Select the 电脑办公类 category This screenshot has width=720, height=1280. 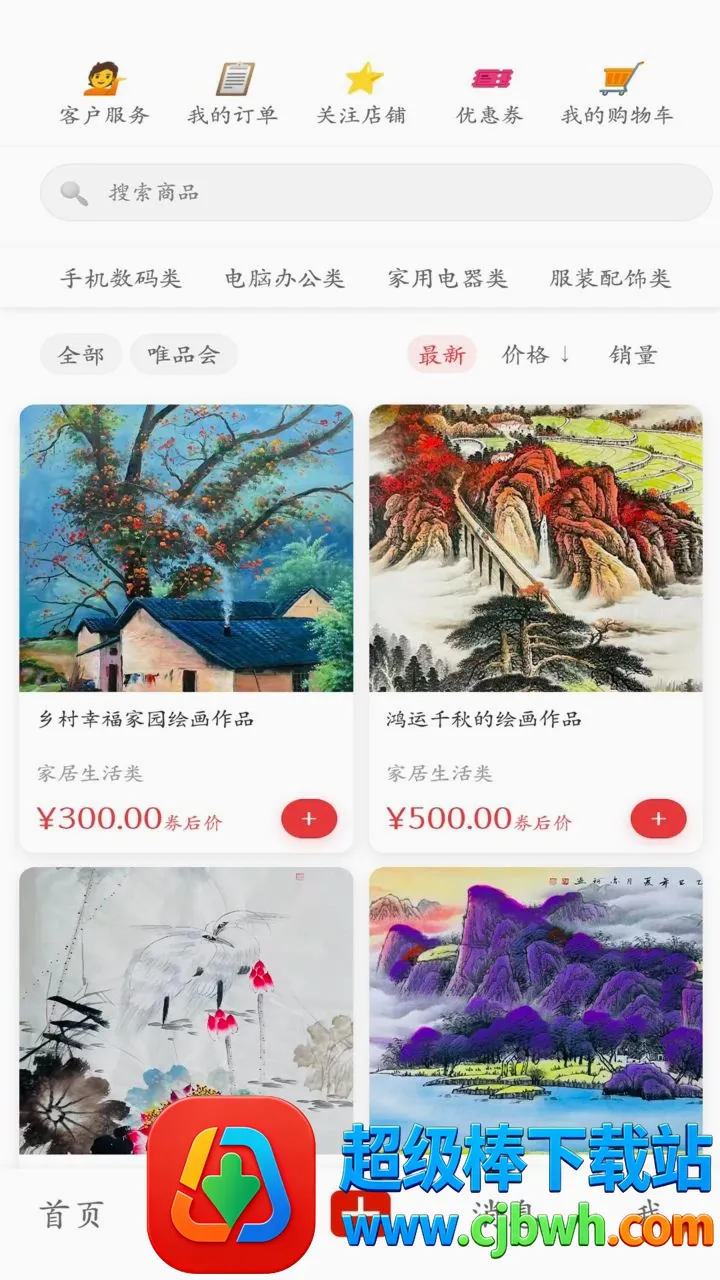coord(285,278)
